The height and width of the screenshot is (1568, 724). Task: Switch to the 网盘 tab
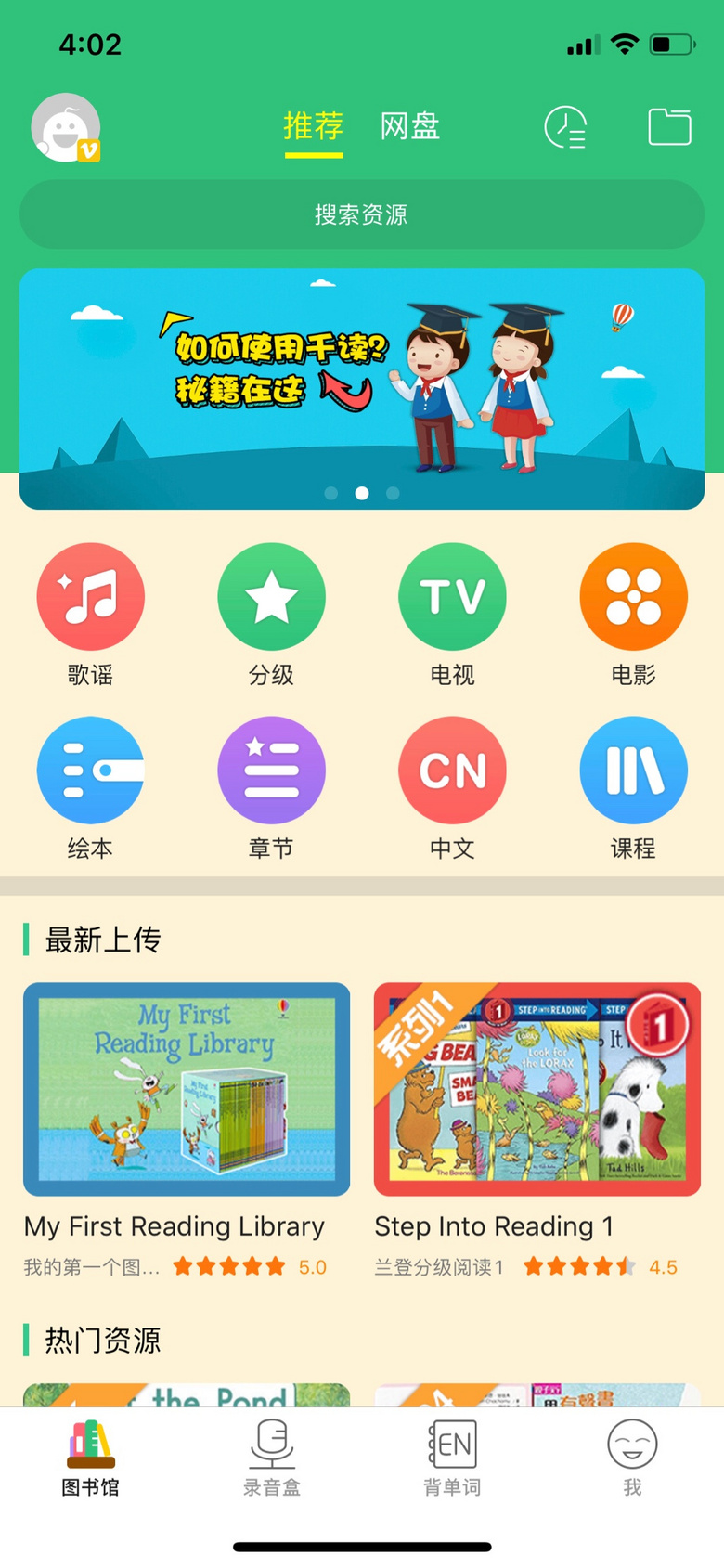point(409,126)
